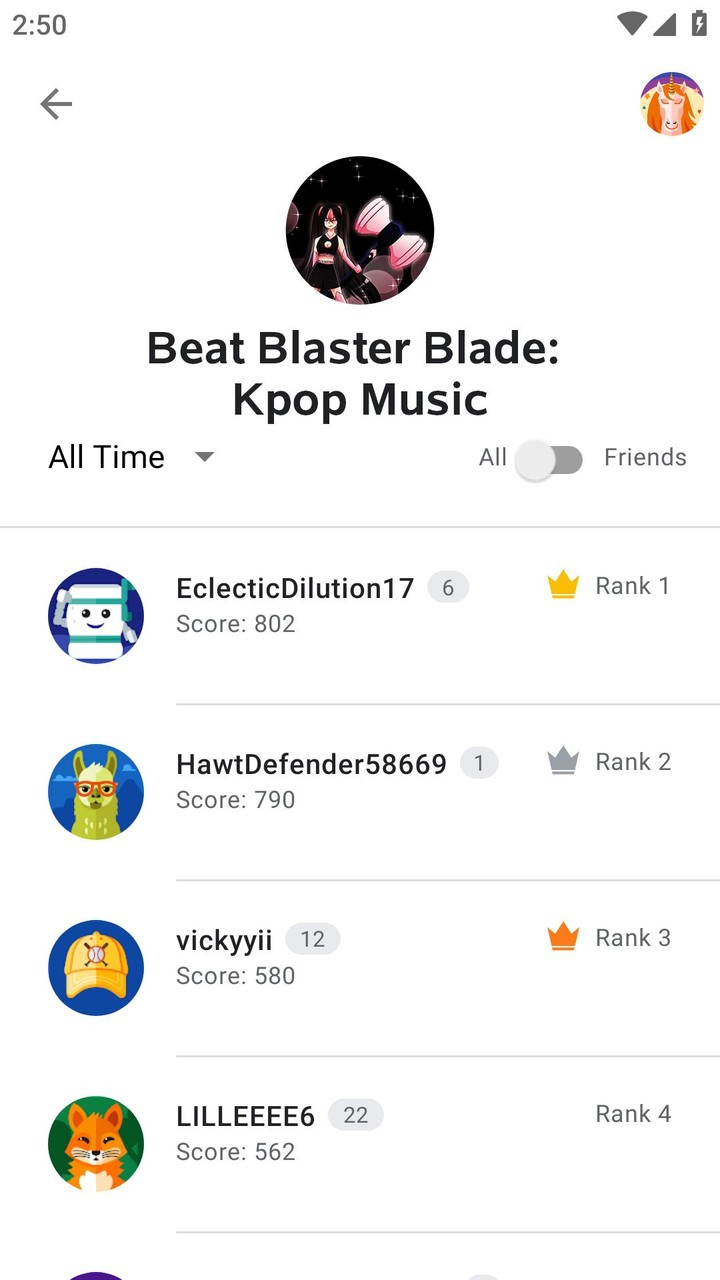Screen dimensions: 720x1280
Task: Select the Rank 2 entry label
Action: (633, 761)
